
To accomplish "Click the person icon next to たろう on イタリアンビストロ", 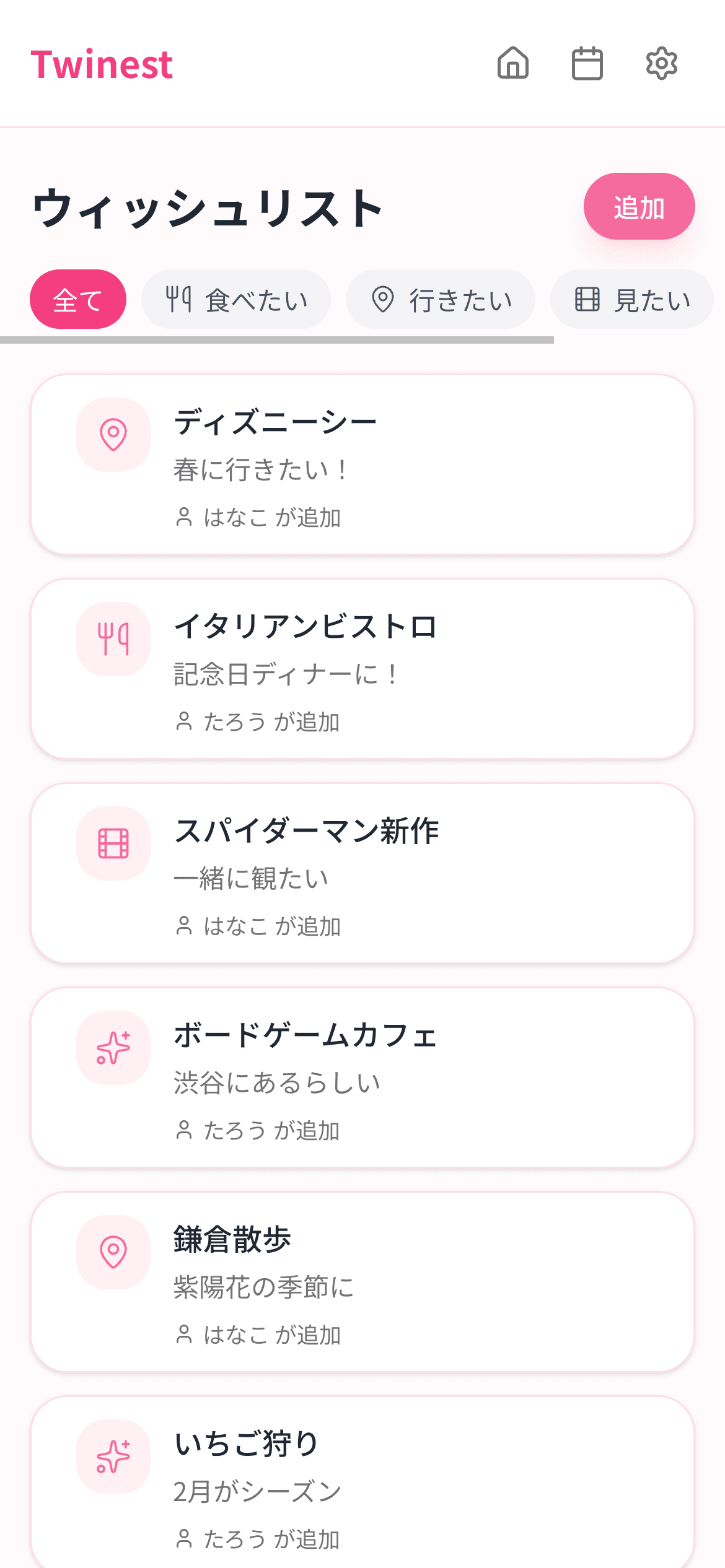I will pyautogui.click(x=185, y=720).
